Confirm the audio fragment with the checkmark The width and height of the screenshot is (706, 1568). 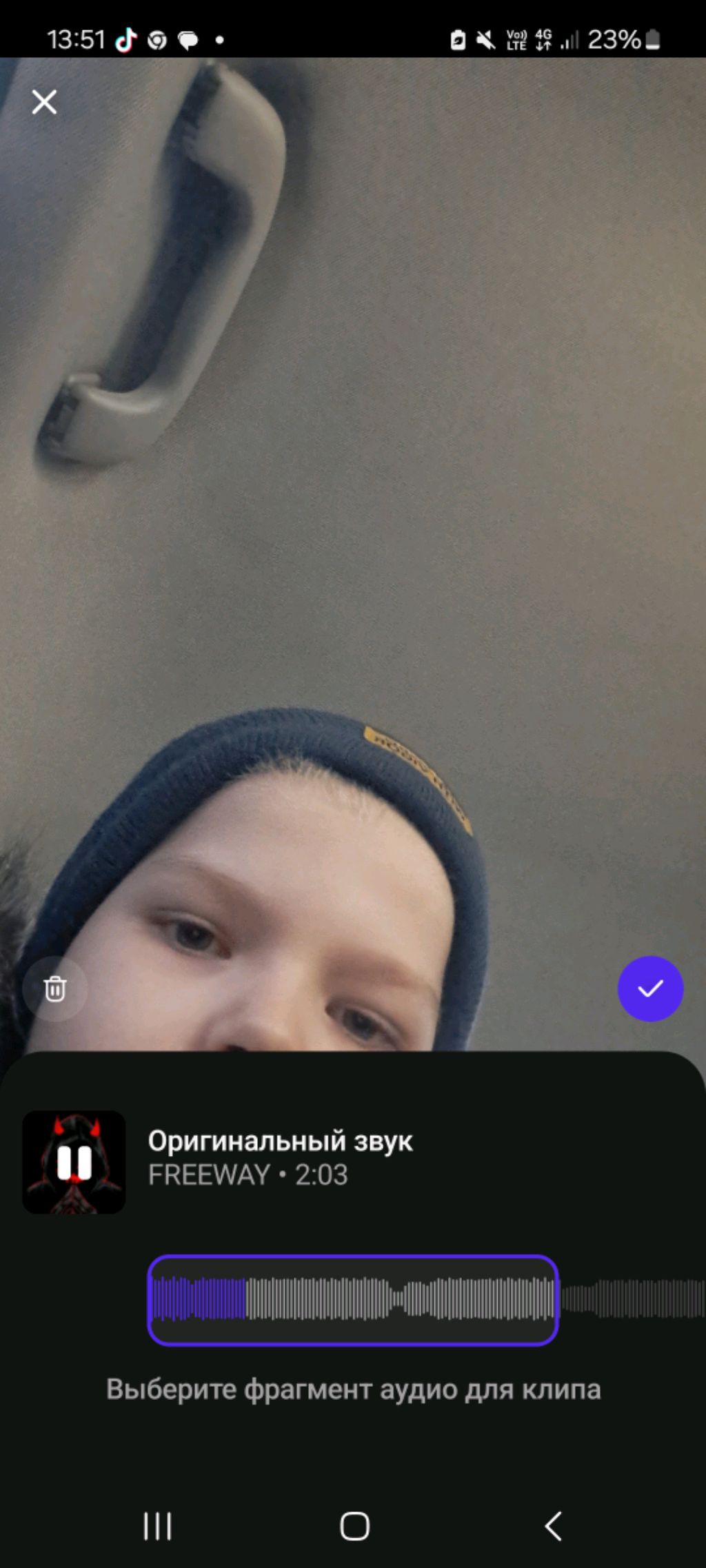[x=650, y=989]
